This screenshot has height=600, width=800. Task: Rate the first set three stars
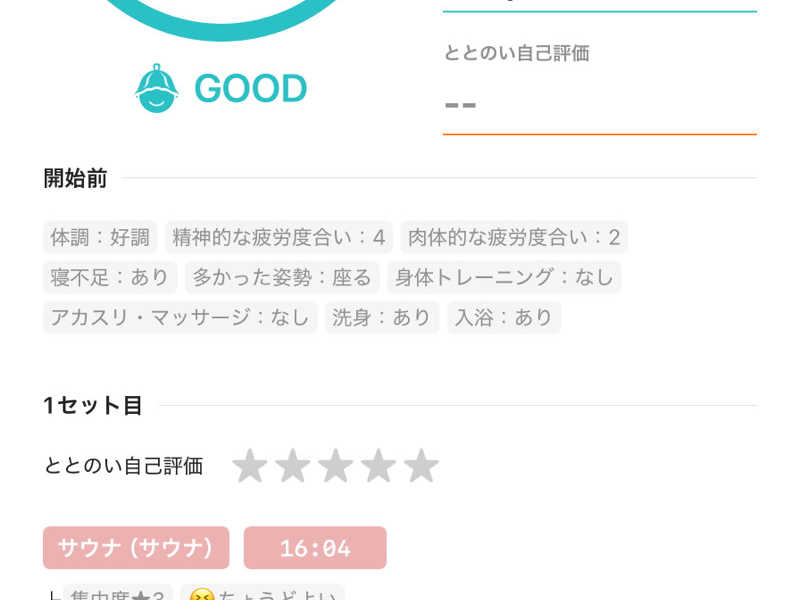tap(335, 466)
